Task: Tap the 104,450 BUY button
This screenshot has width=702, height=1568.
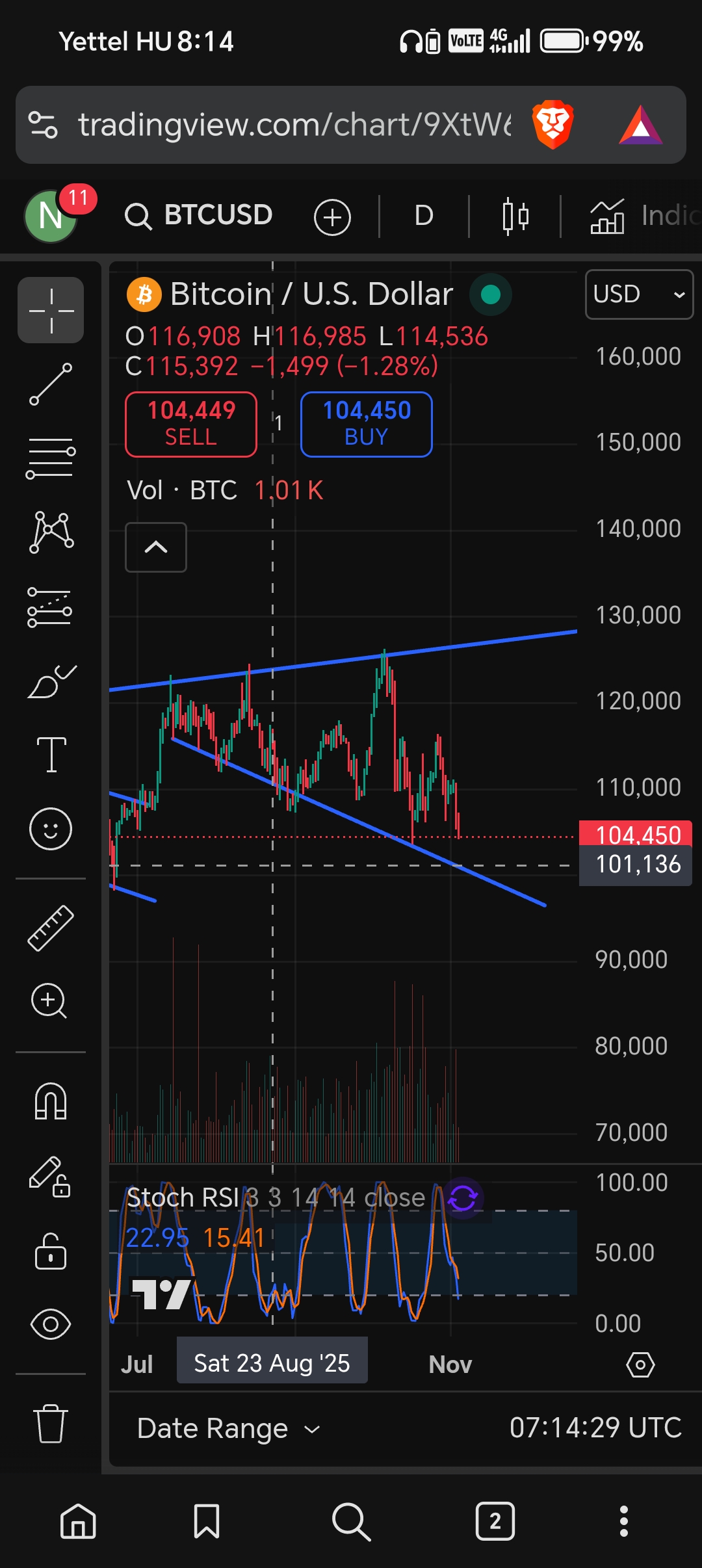Action: point(367,424)
